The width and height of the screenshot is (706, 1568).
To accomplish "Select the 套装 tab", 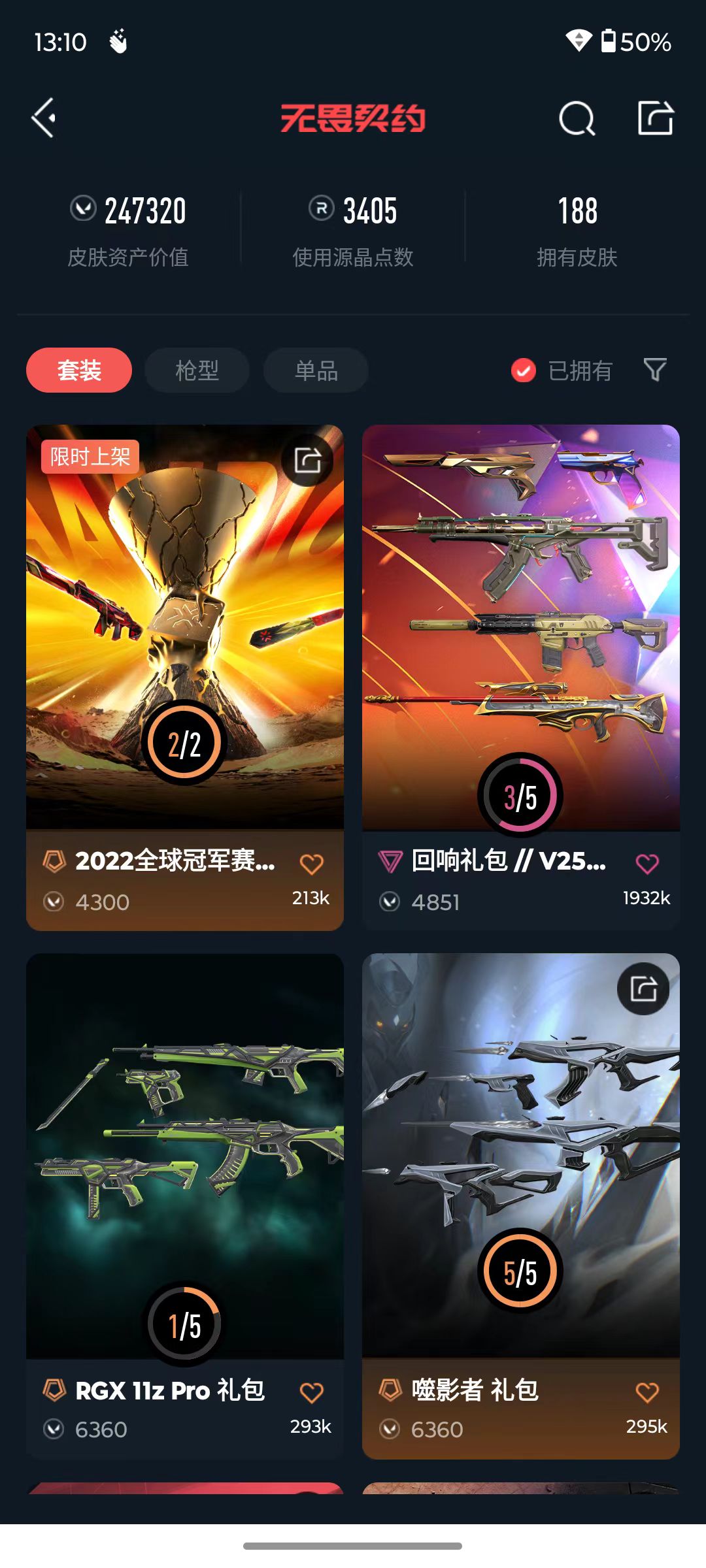I will tap(79, 370).
